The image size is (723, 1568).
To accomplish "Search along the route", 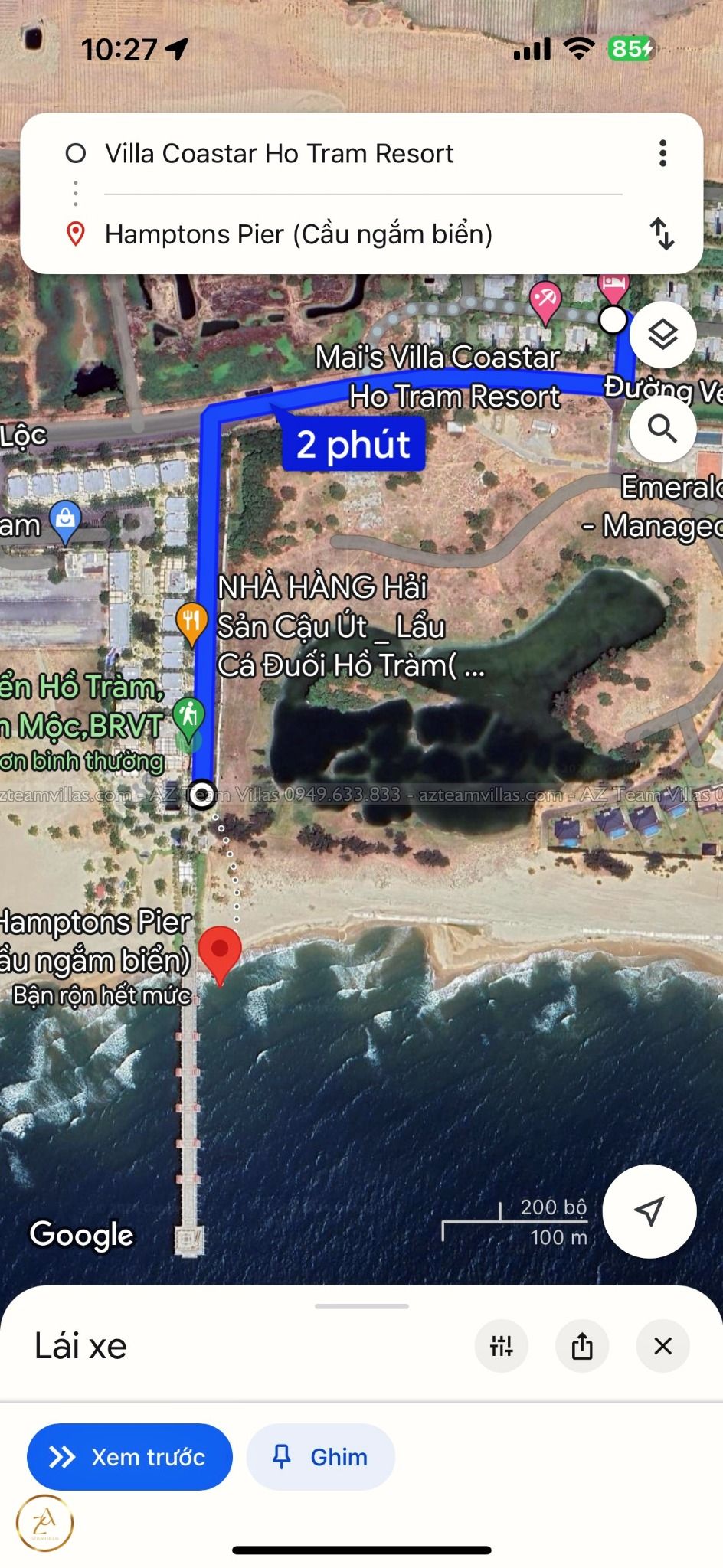I will tap(662, 429).
